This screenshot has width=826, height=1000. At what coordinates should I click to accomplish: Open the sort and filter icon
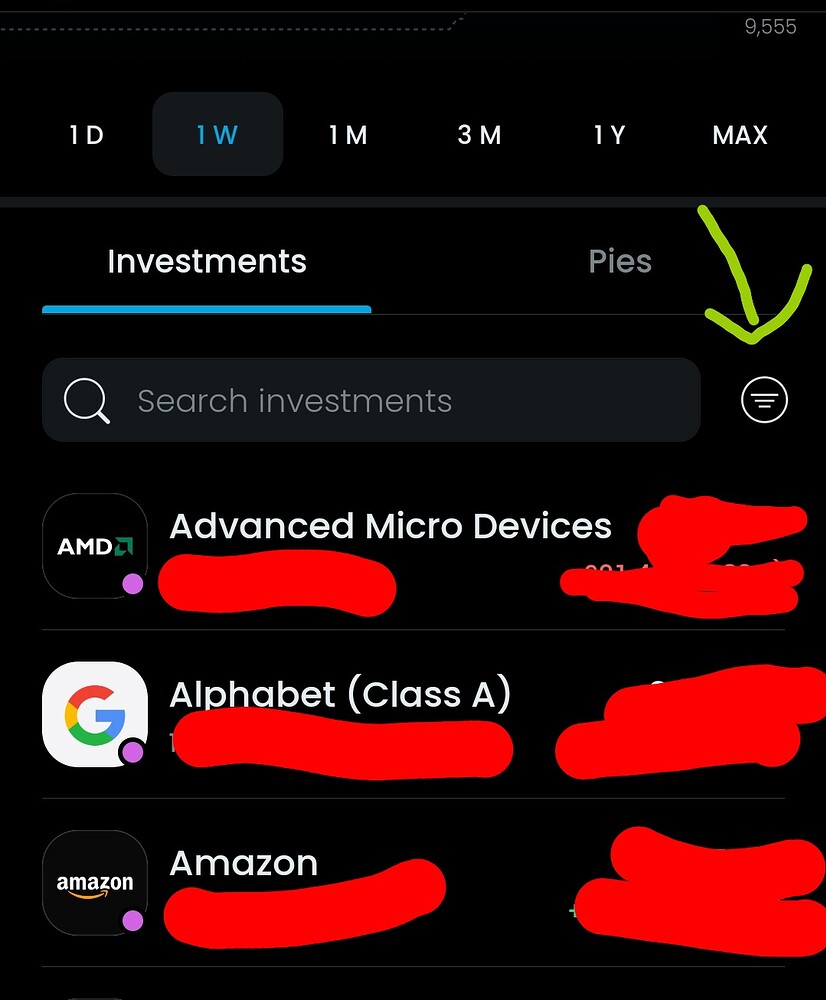coord(765,401)
